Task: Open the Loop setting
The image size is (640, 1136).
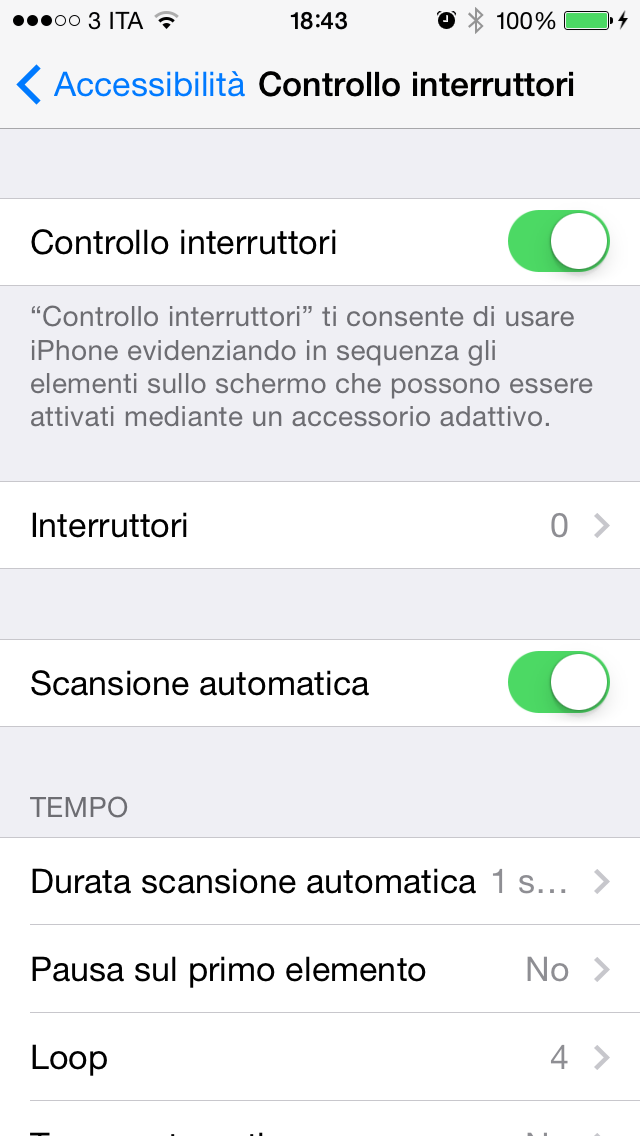Action: (x=320, y=1058)
